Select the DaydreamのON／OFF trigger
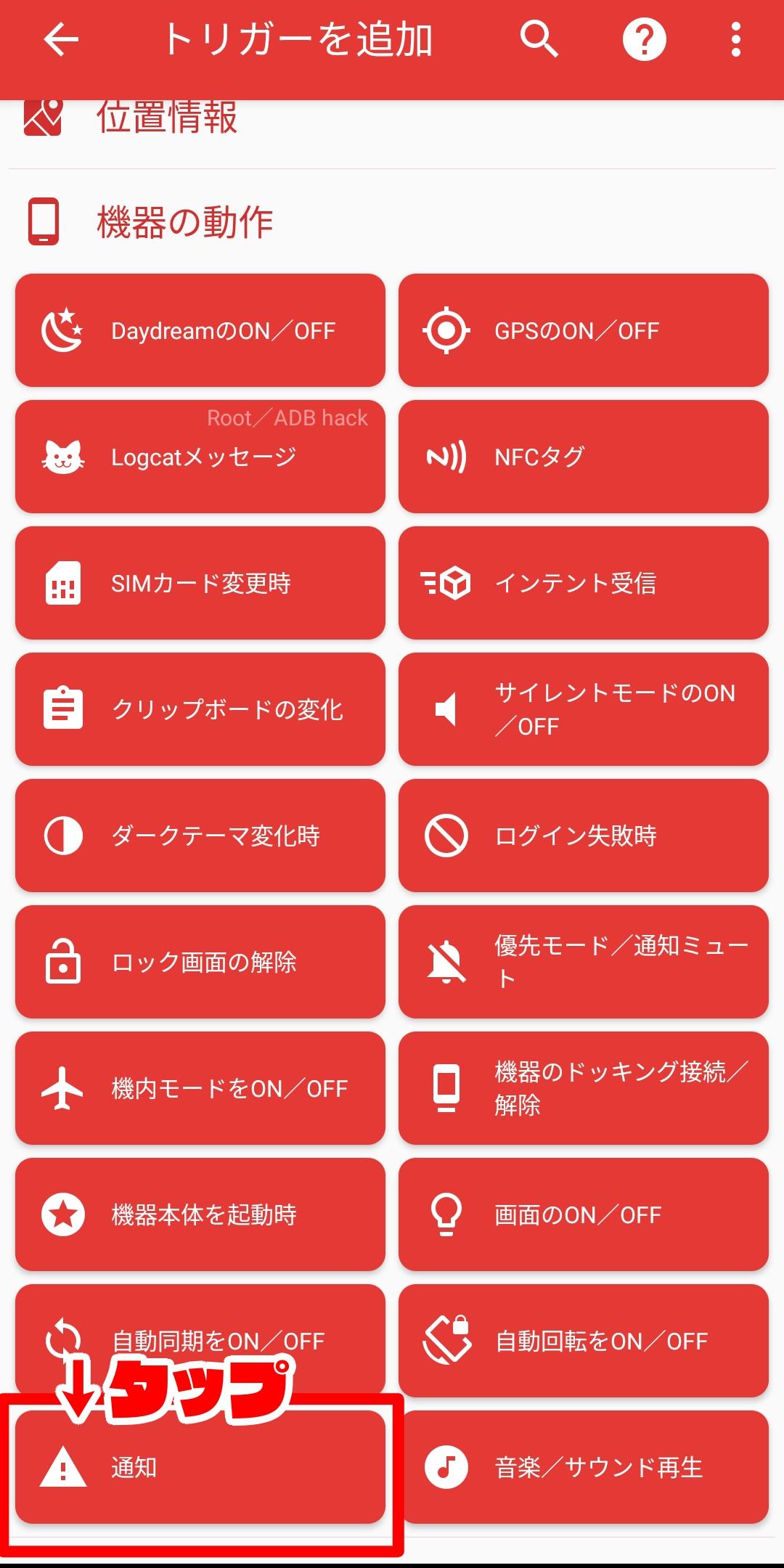Screen dimensions: 784x1568 200,330
